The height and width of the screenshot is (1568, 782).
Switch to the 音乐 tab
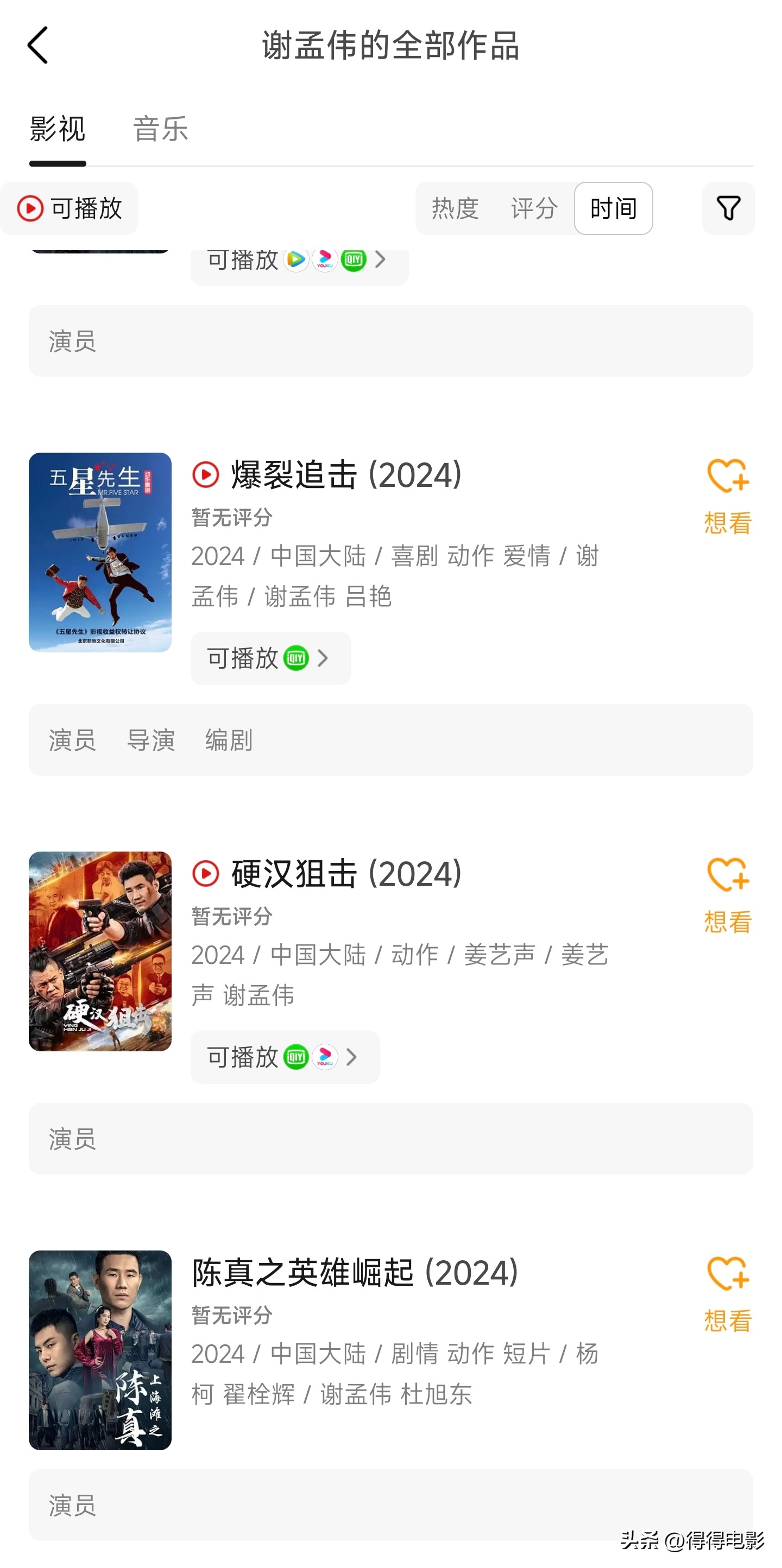pos(160,129)
